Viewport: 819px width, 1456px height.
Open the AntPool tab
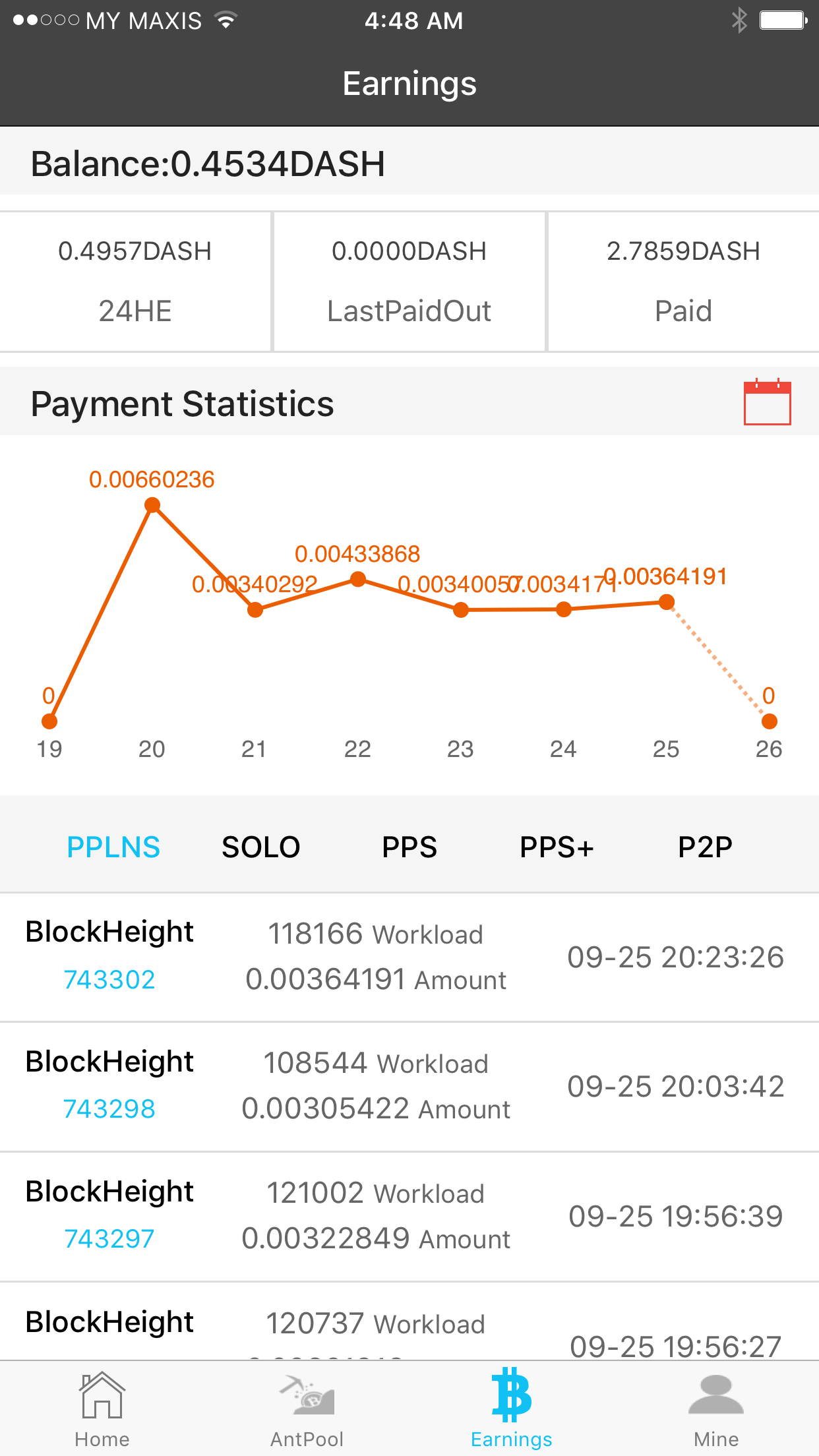307,1409
